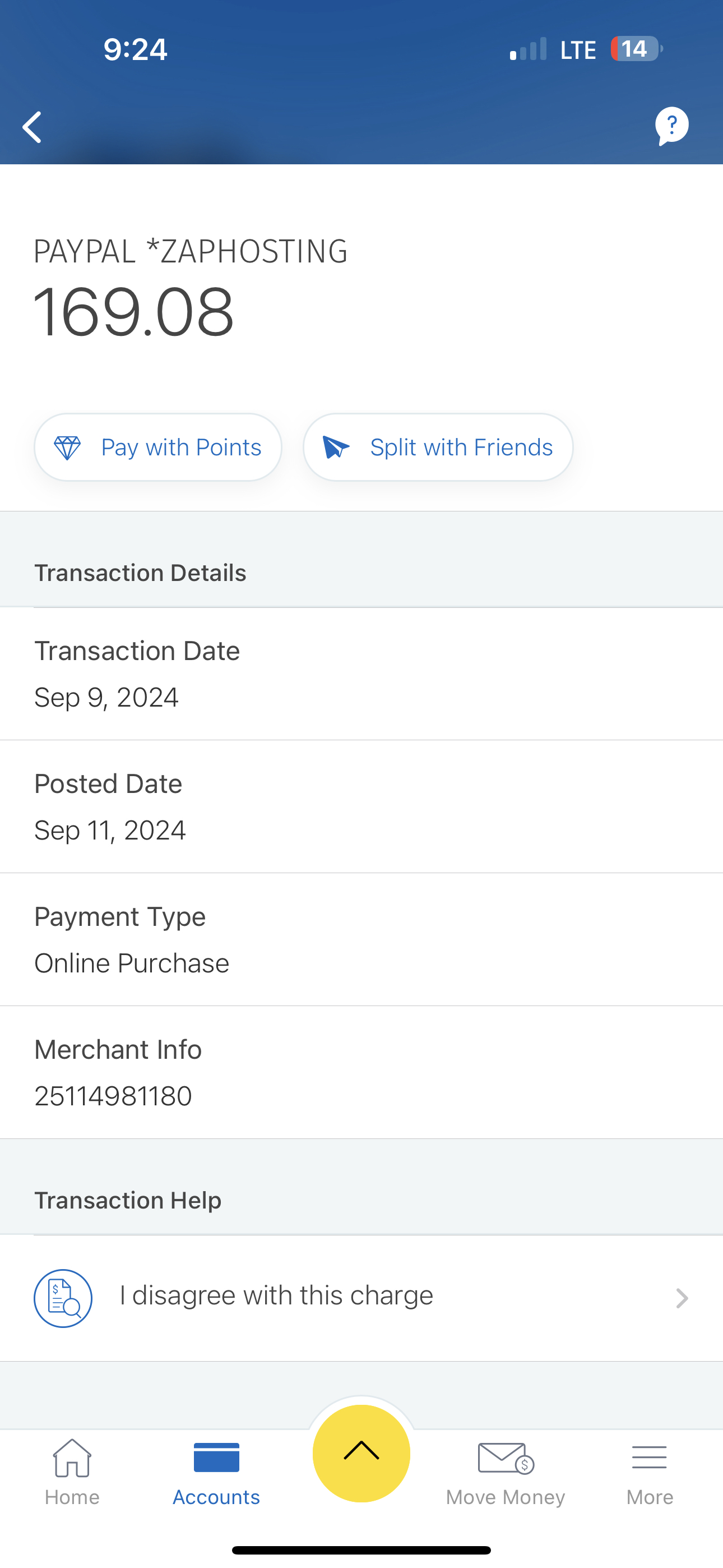The width and height of the screenshot is (723, 1568).
Task: Open the More tab
Action: pos(650,1472)
